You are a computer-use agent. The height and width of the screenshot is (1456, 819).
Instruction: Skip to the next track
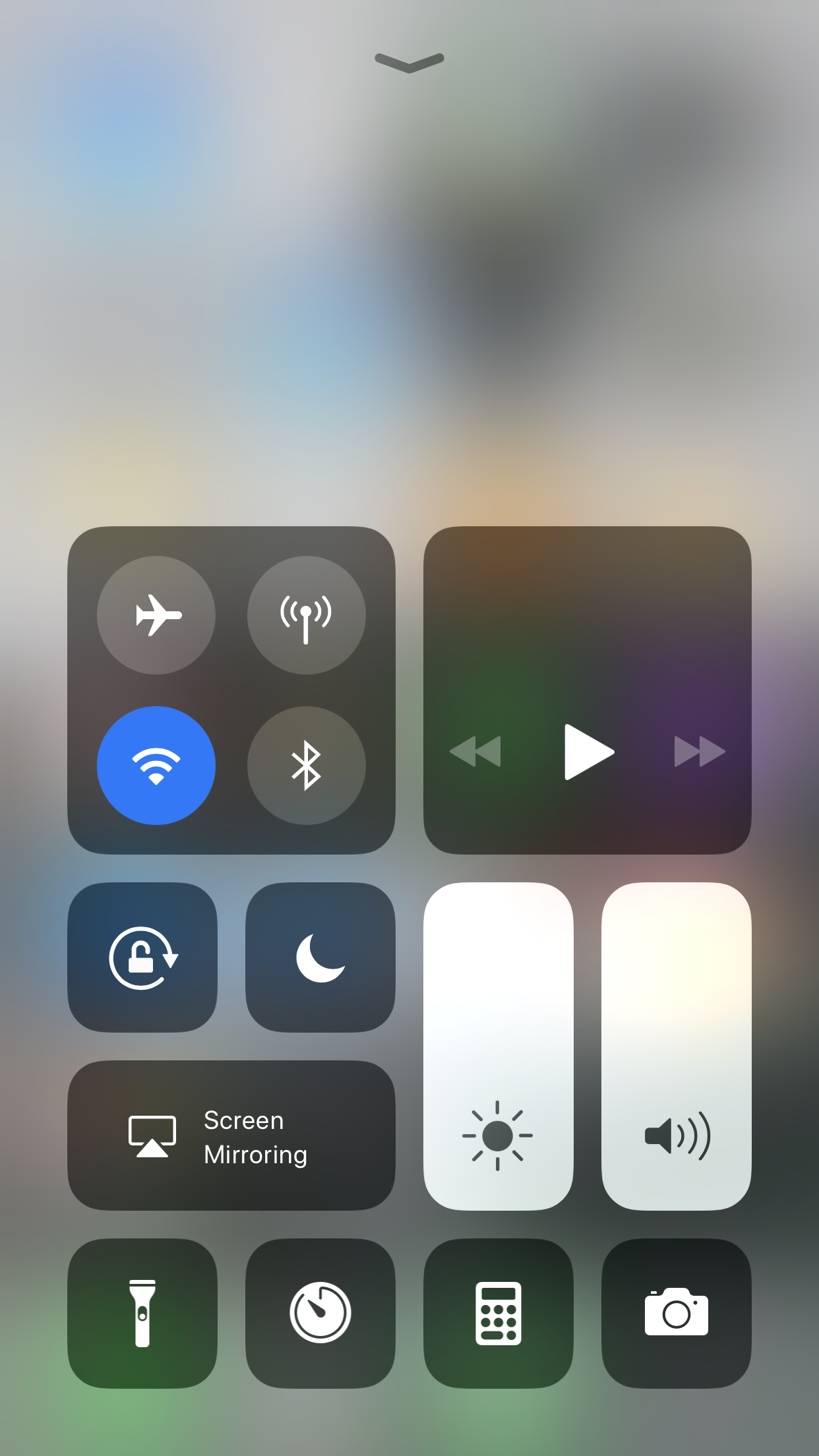pos(699,752)
